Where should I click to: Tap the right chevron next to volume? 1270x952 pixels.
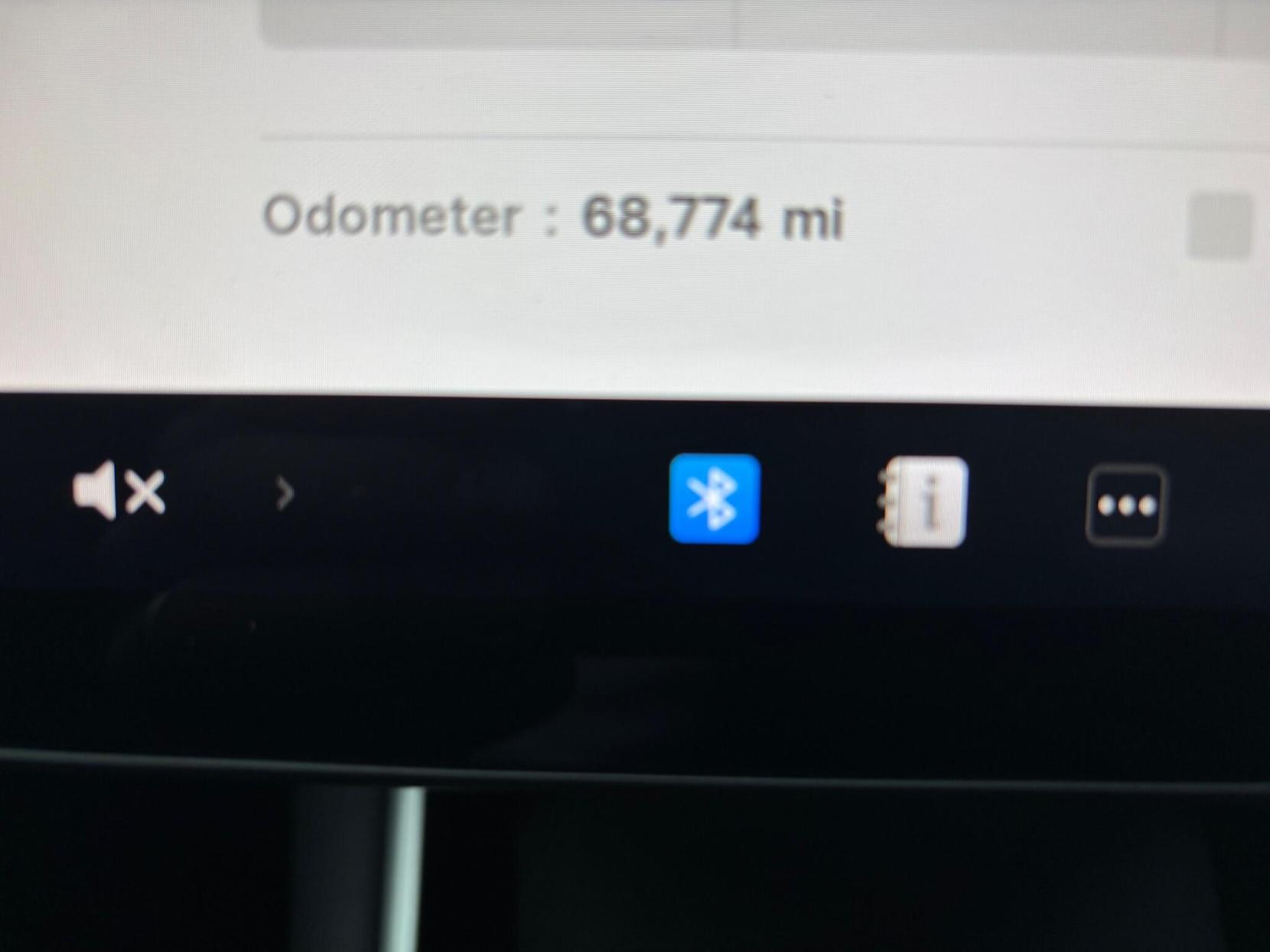285,493
